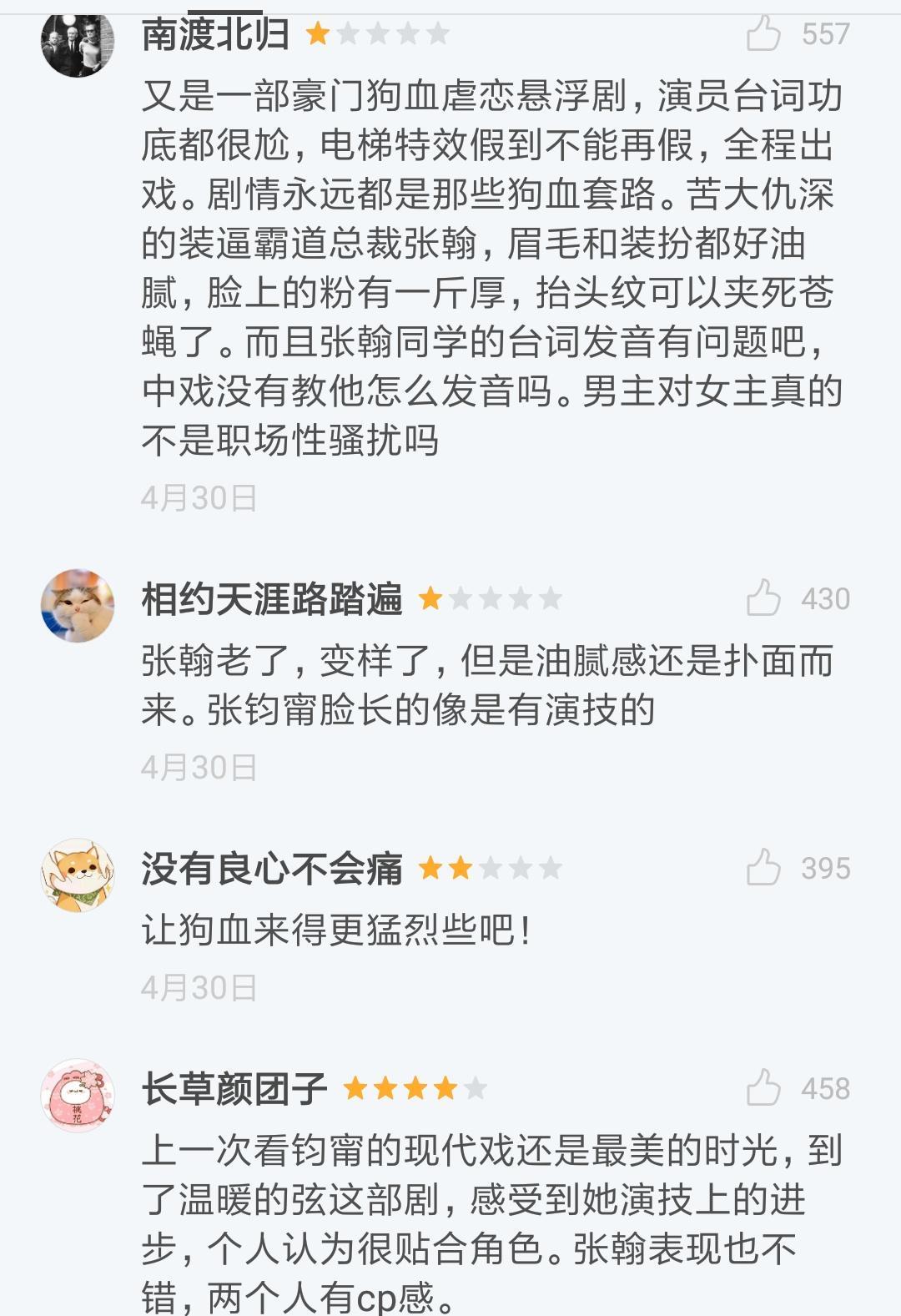Viewport: 901px width, 1316px height.
Task: Like the review by 南渡北归
Action: (x=763, y=34)
